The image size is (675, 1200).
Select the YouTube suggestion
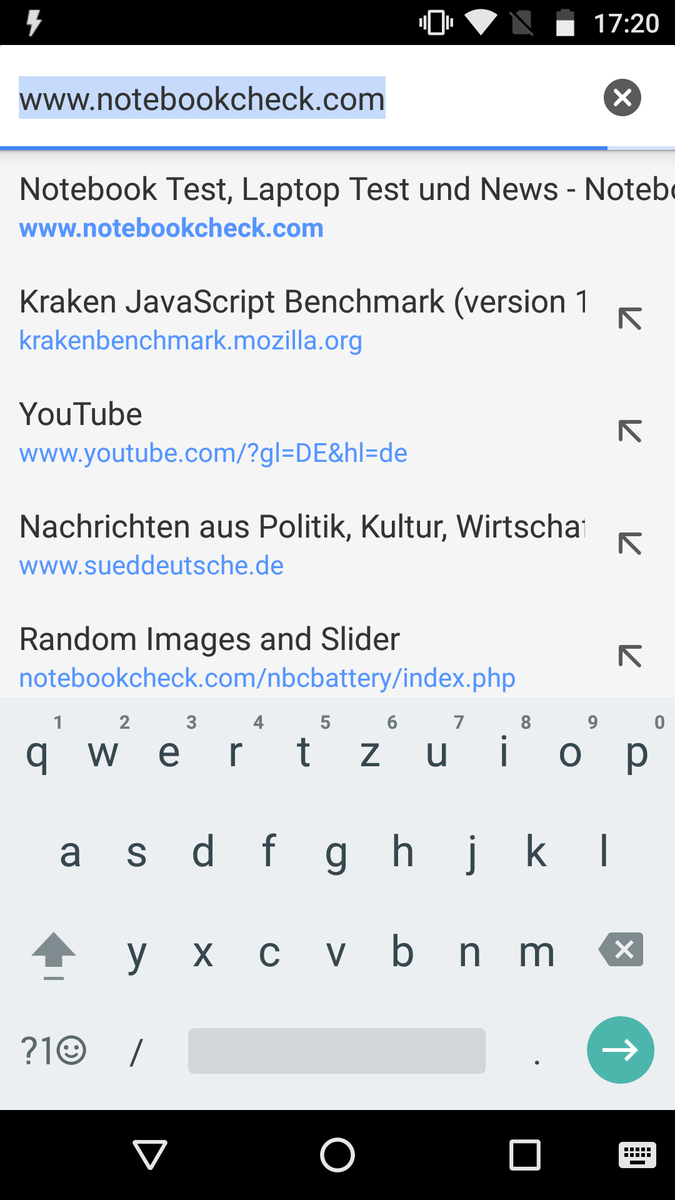tap(300, 432)
